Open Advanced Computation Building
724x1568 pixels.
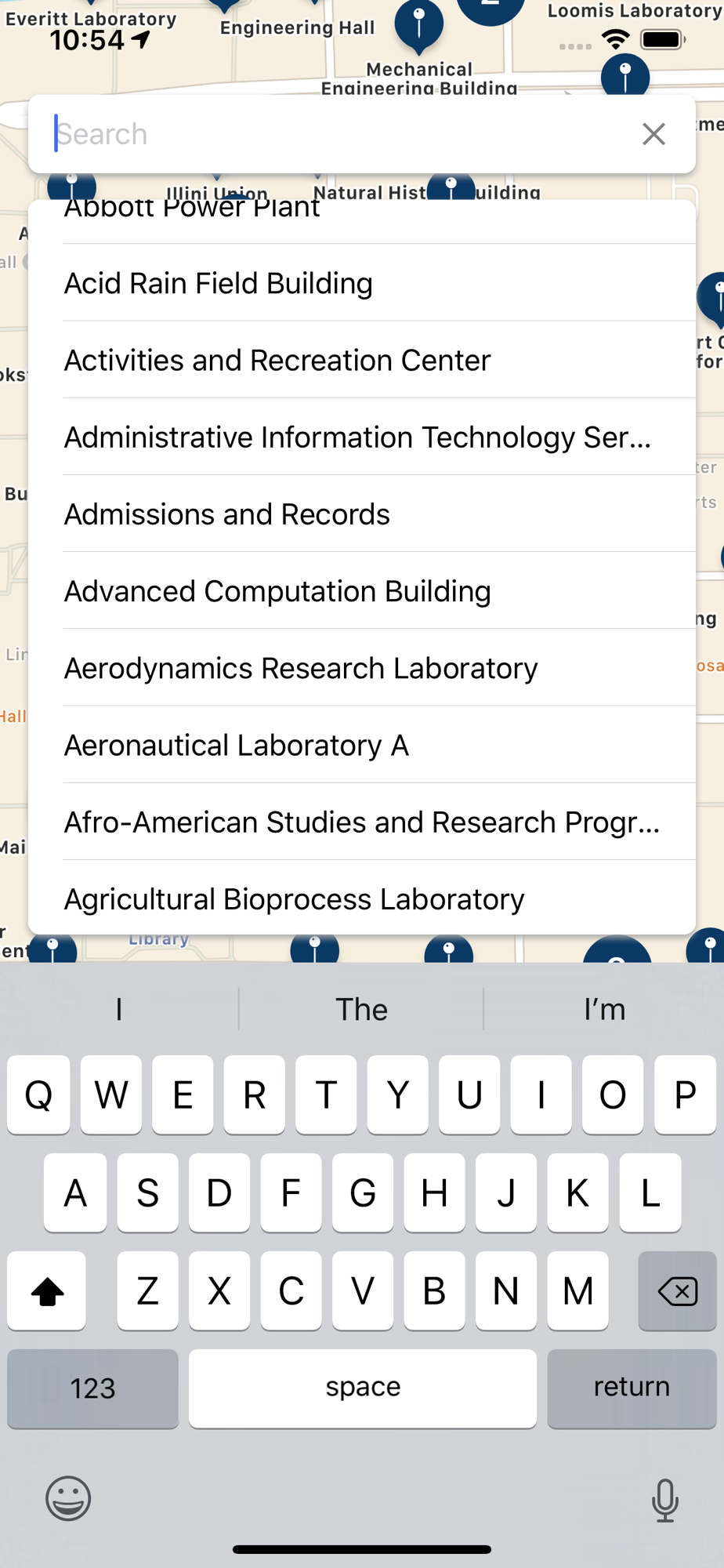(x=362, y=591)
